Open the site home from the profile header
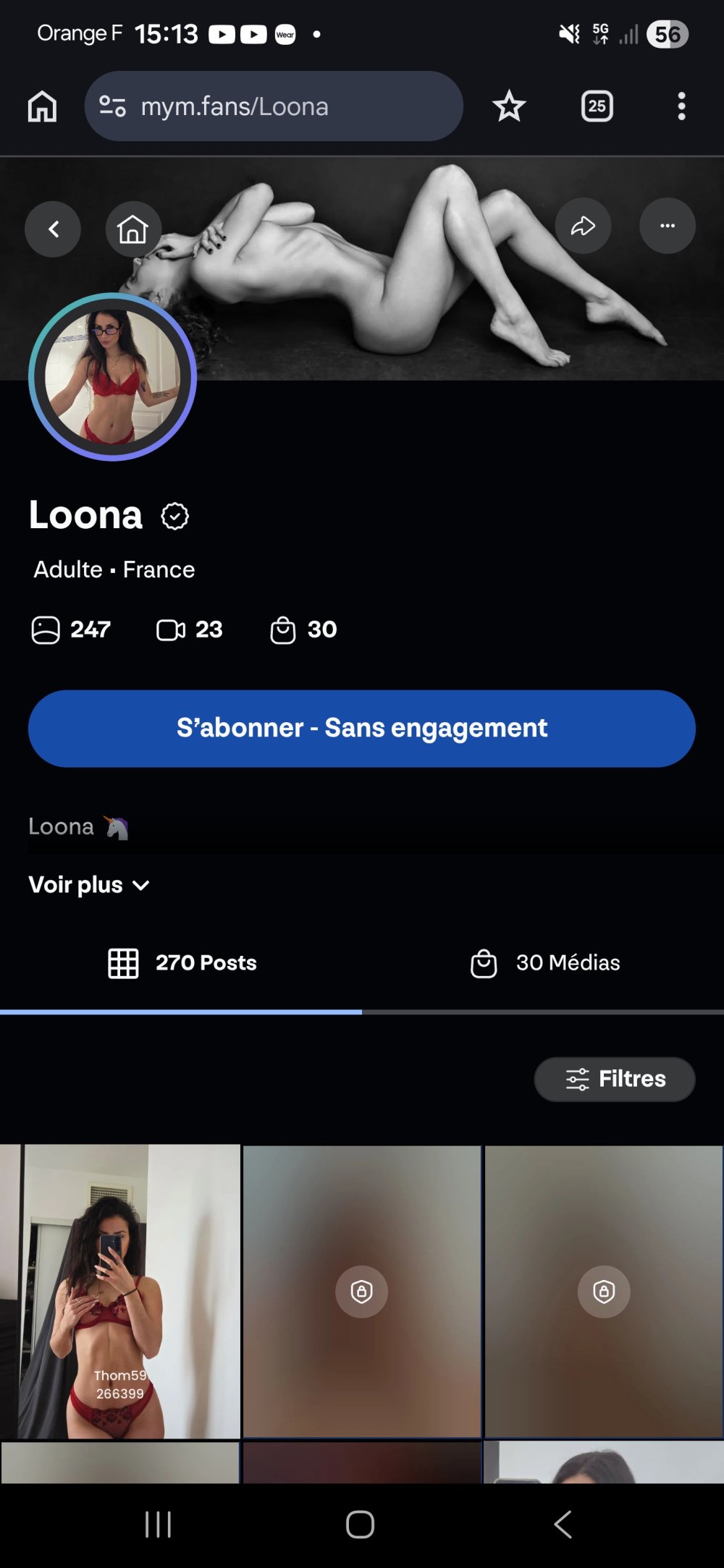 (133, 229)
